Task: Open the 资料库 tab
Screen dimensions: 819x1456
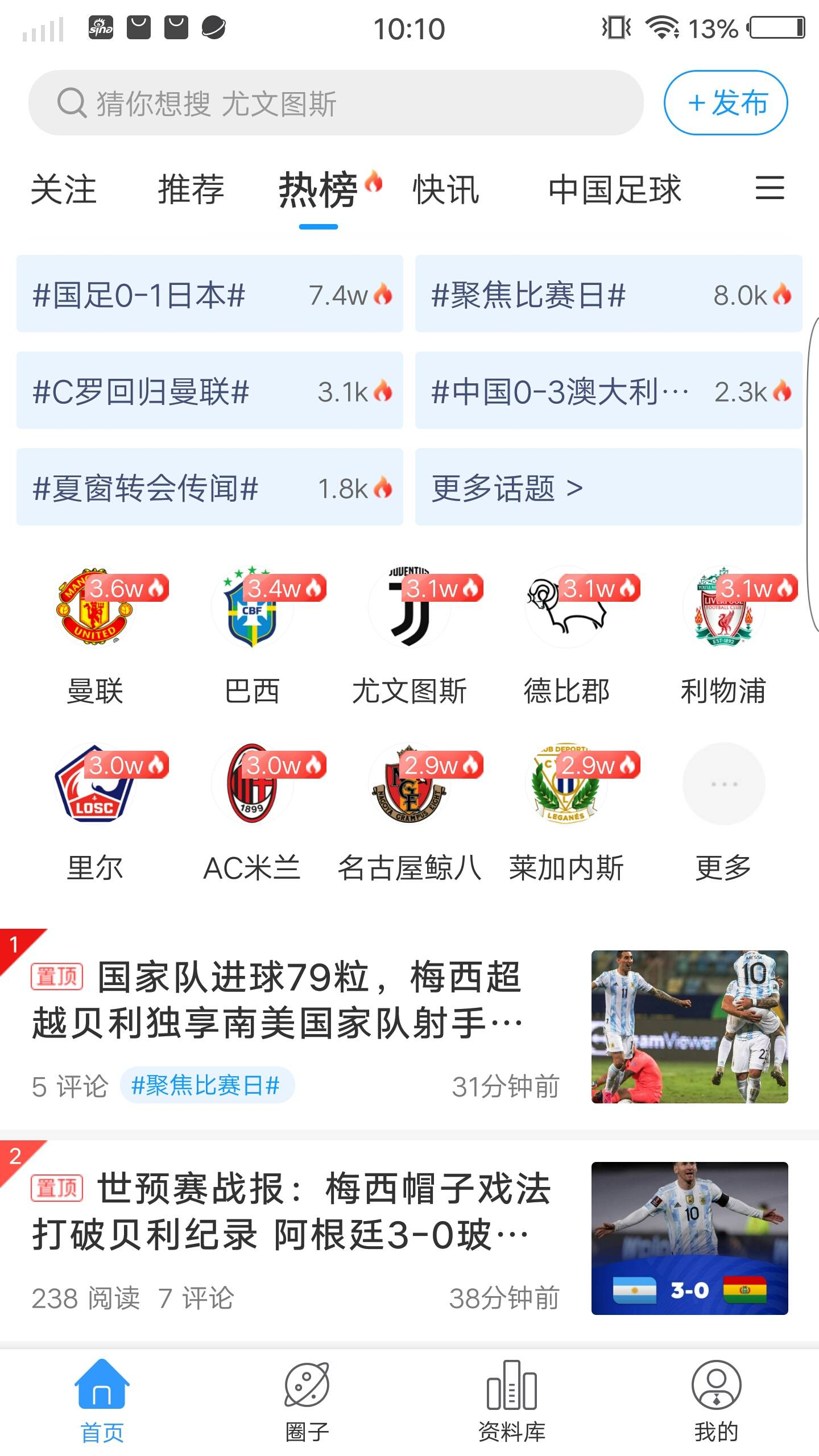Action: [x=512, y=1399]
